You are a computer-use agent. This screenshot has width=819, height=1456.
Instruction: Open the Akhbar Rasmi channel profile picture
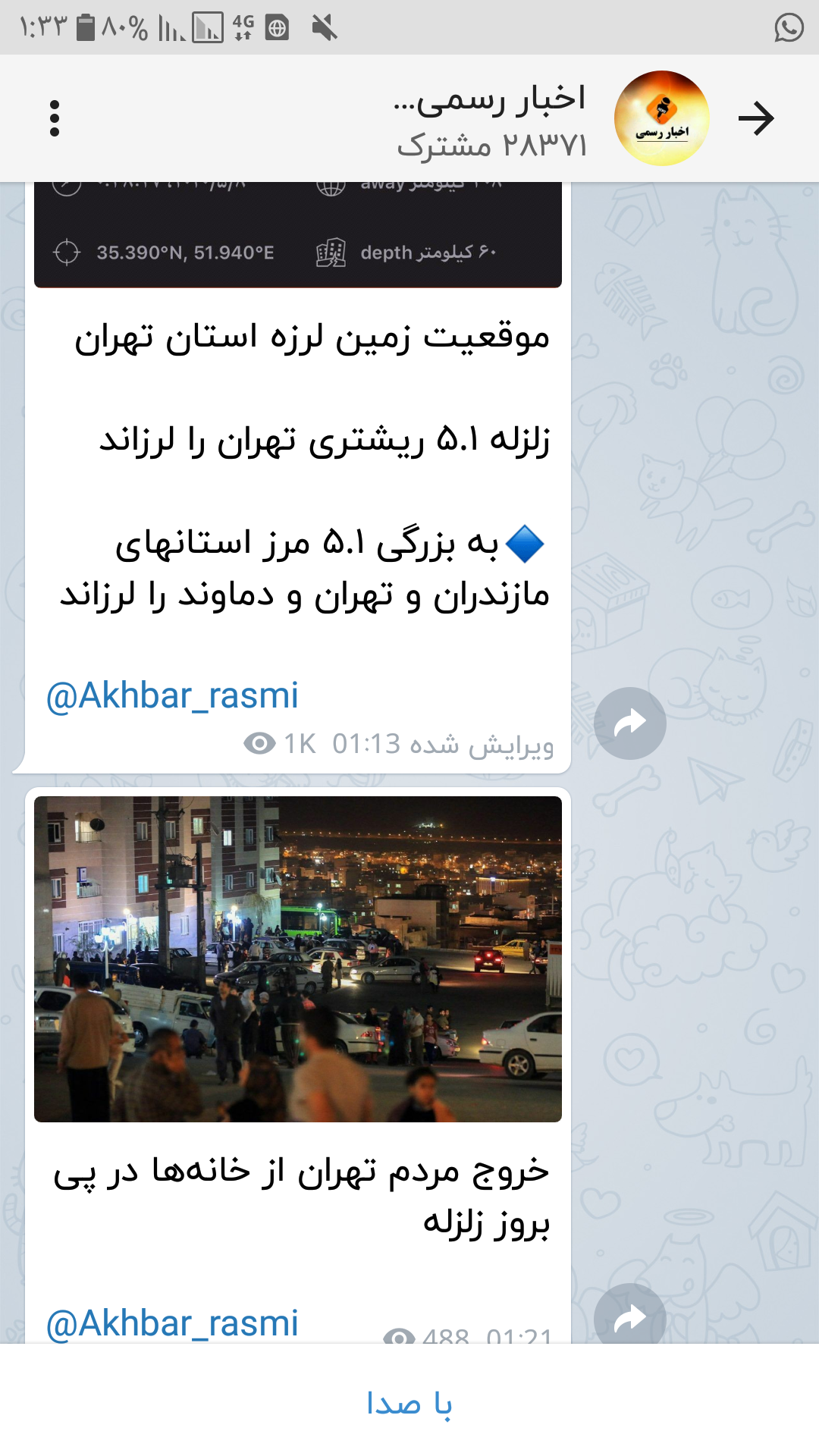click(x=661, y=118)
